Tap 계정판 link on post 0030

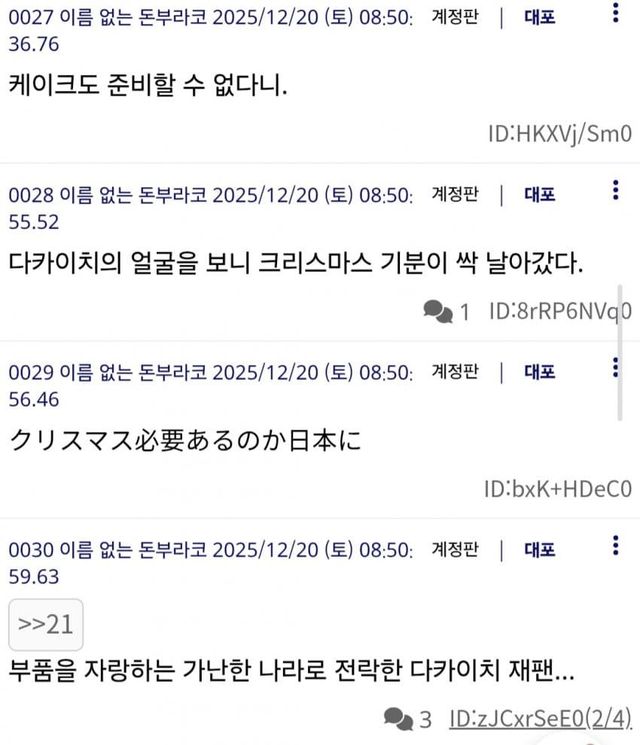pos(455,549)
